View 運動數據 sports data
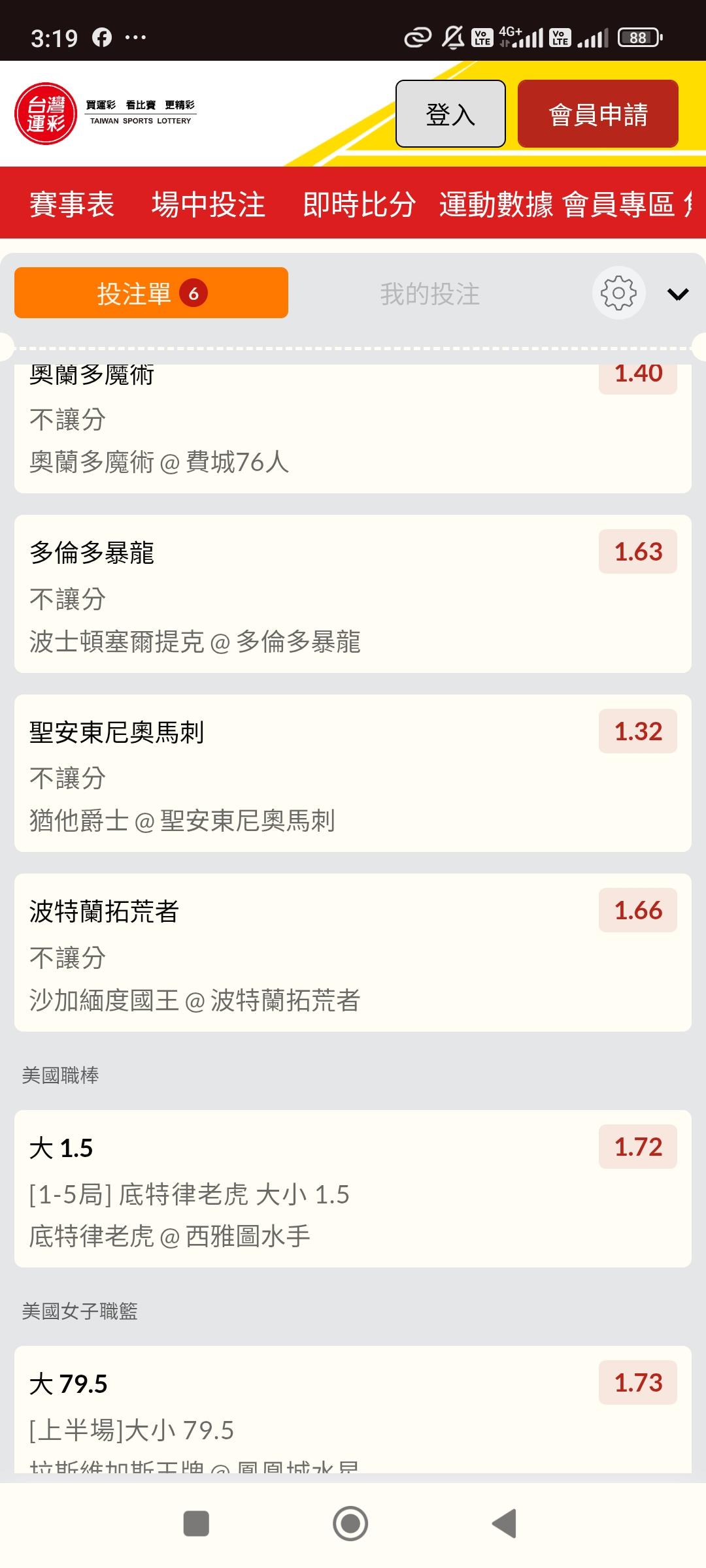Image resolution: width=706 pixels, height=1568 pixels. click(496, 204)
